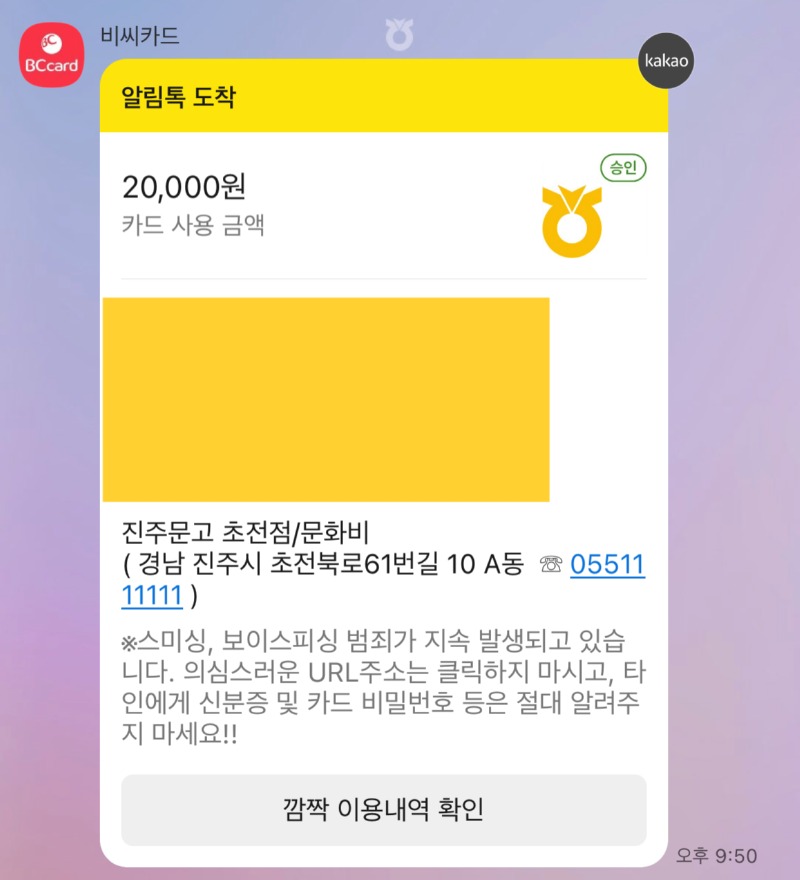Open the 비씨카드 BCcard profile picture
The image size is (800, 880).
pos(53,56)
